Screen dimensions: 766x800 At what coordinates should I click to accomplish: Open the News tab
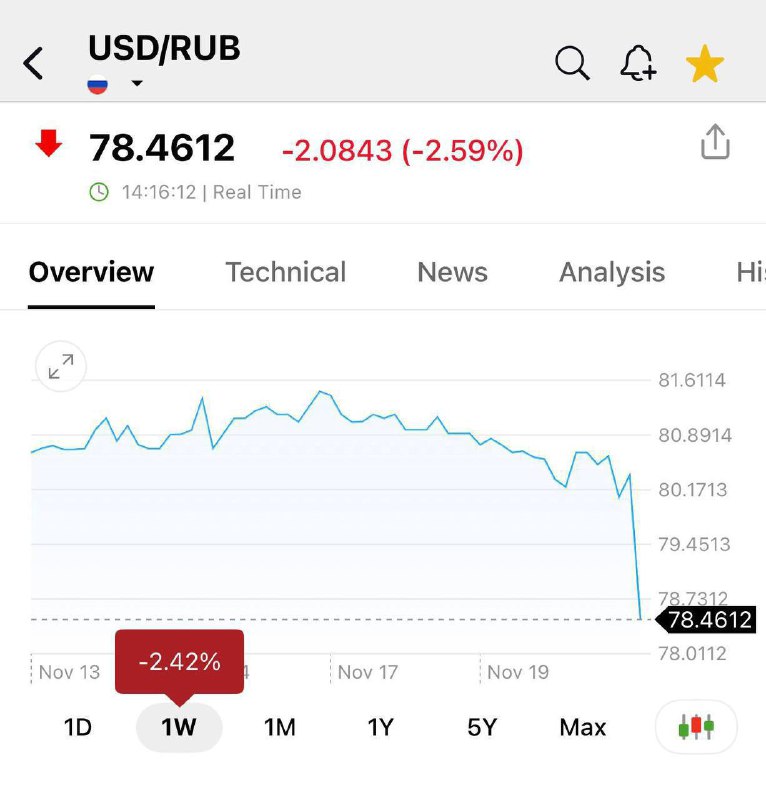(452, 272)
